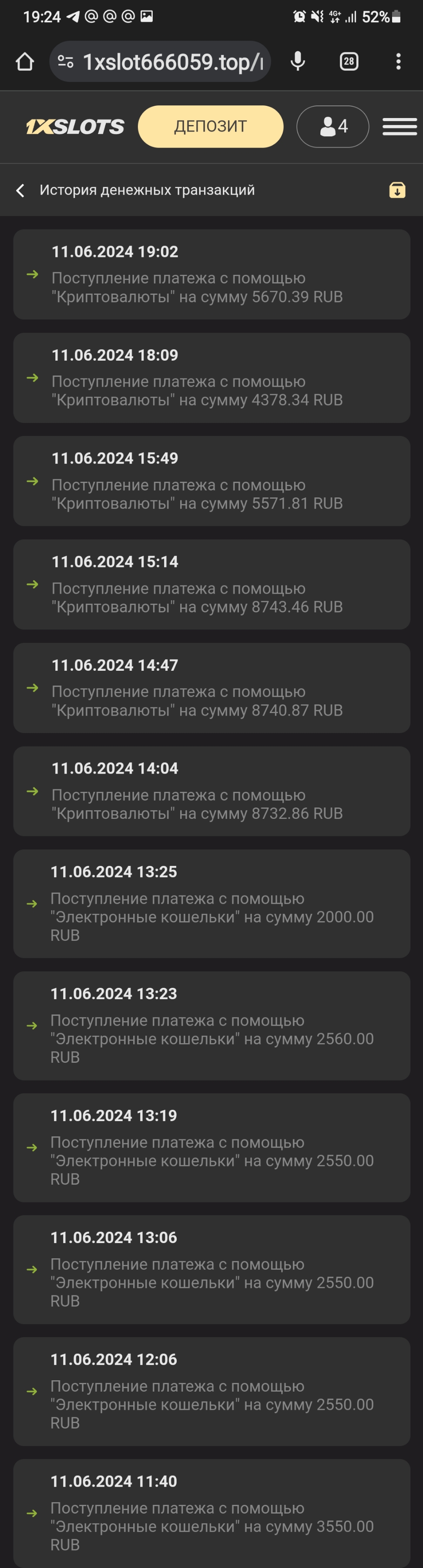Open the account profile button
This screenshot has width=423, height=1568.
pos(332,127)
